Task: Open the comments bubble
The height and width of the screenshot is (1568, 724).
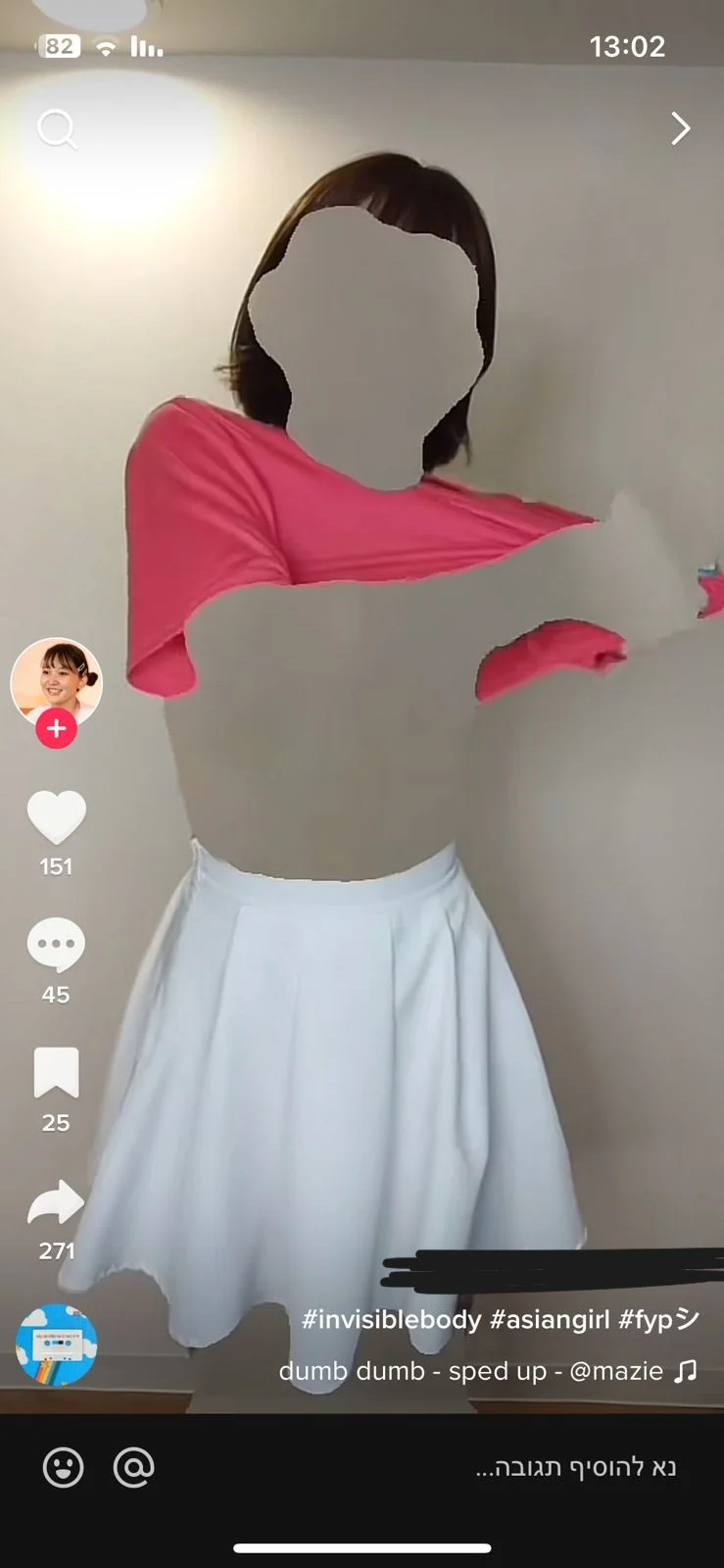Action: [56, 945]
